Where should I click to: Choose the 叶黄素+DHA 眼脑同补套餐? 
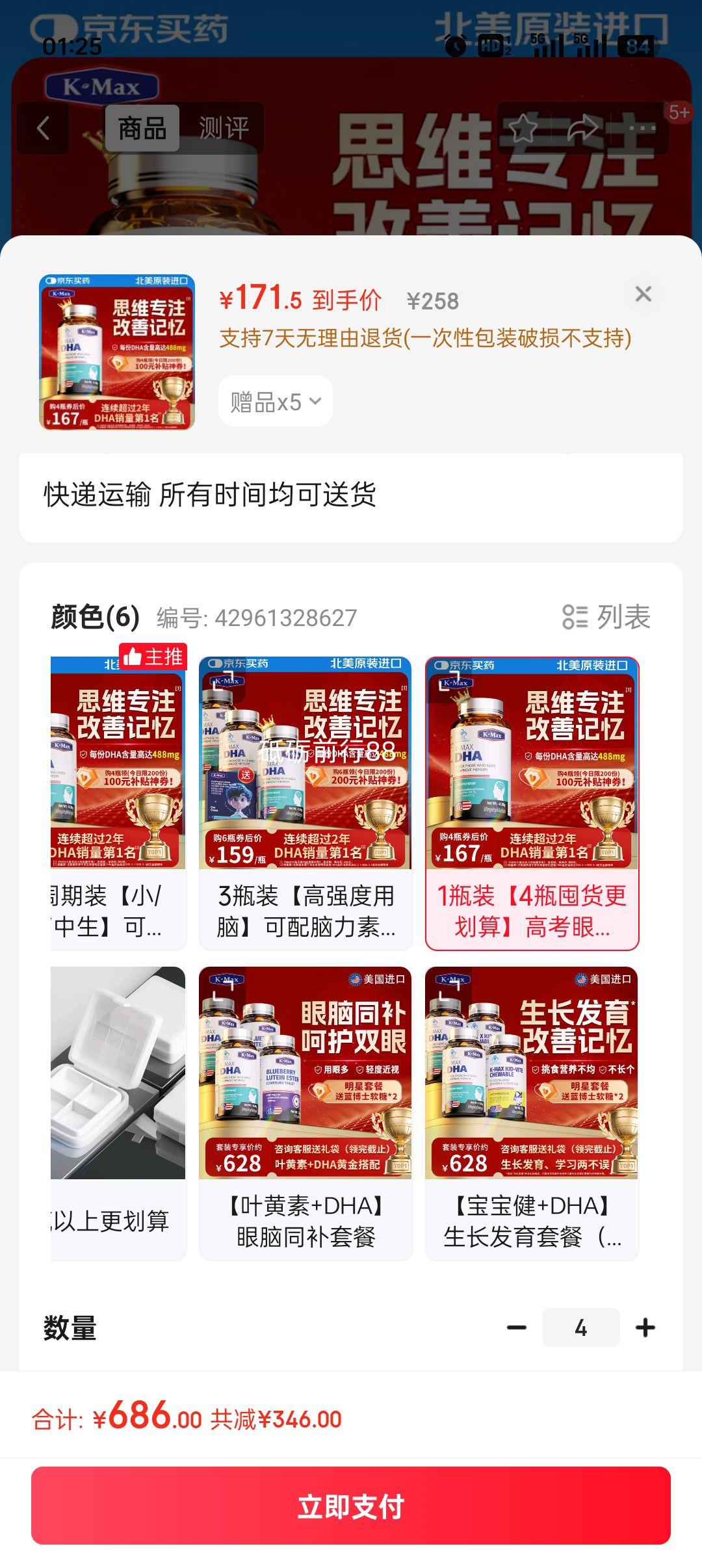(x=305, y=1113)
